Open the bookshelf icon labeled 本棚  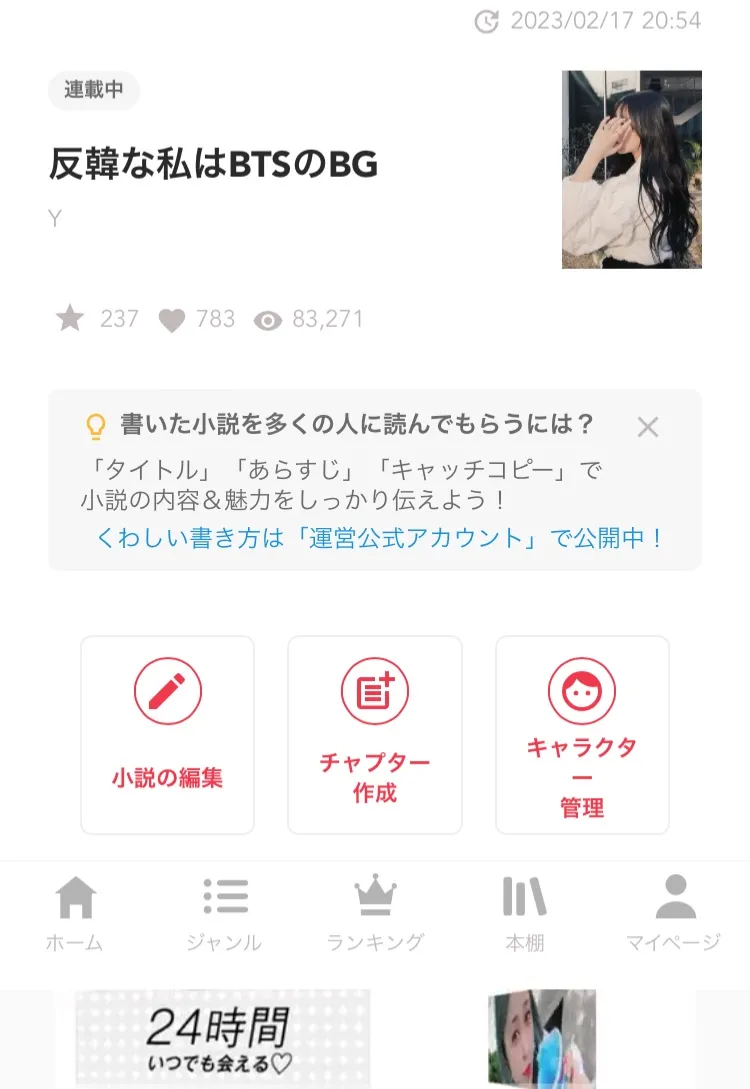pyautogui.click(x=525, y=899)
